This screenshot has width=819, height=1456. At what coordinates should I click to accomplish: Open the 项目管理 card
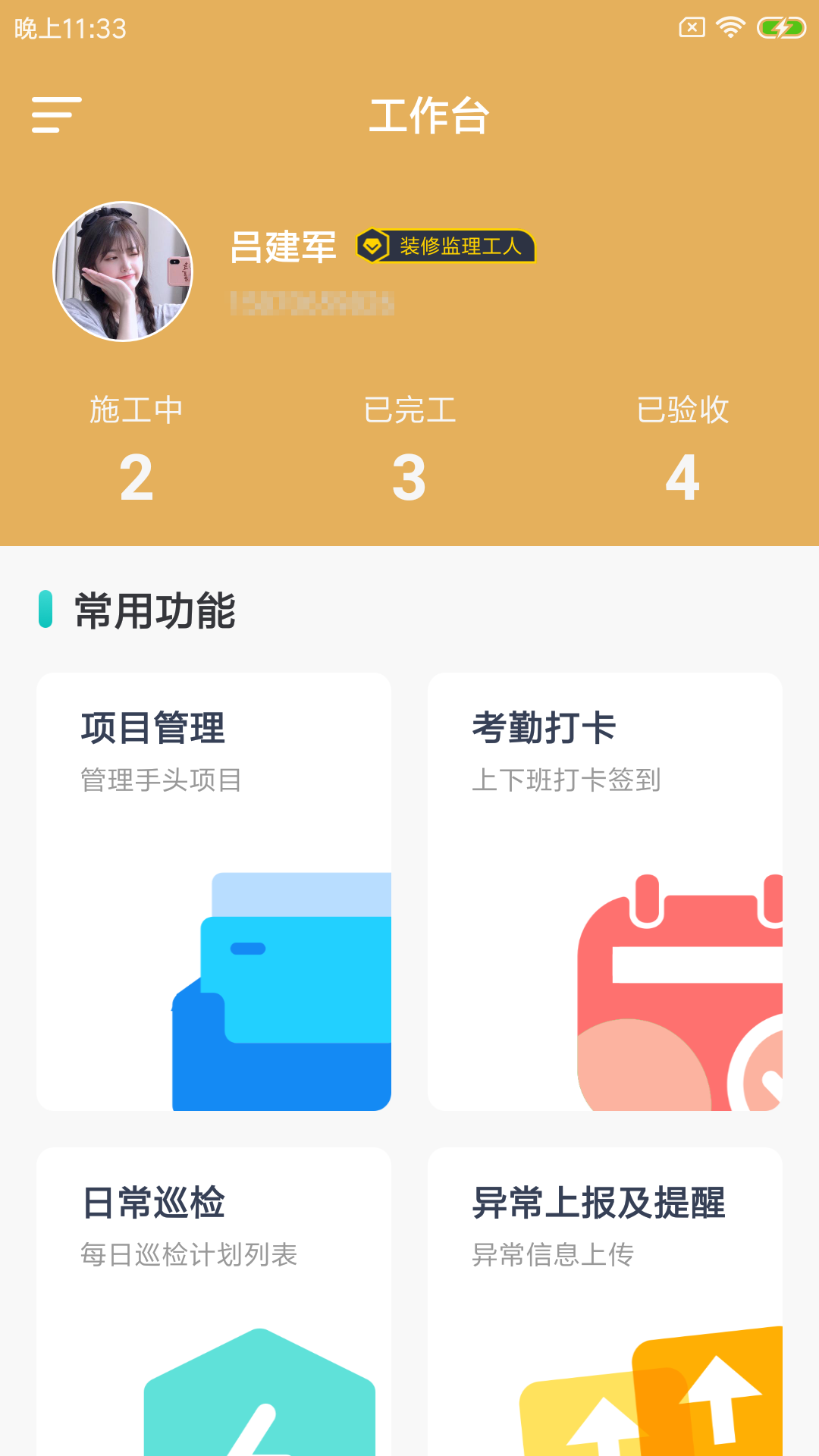click(x=214, y=891)
